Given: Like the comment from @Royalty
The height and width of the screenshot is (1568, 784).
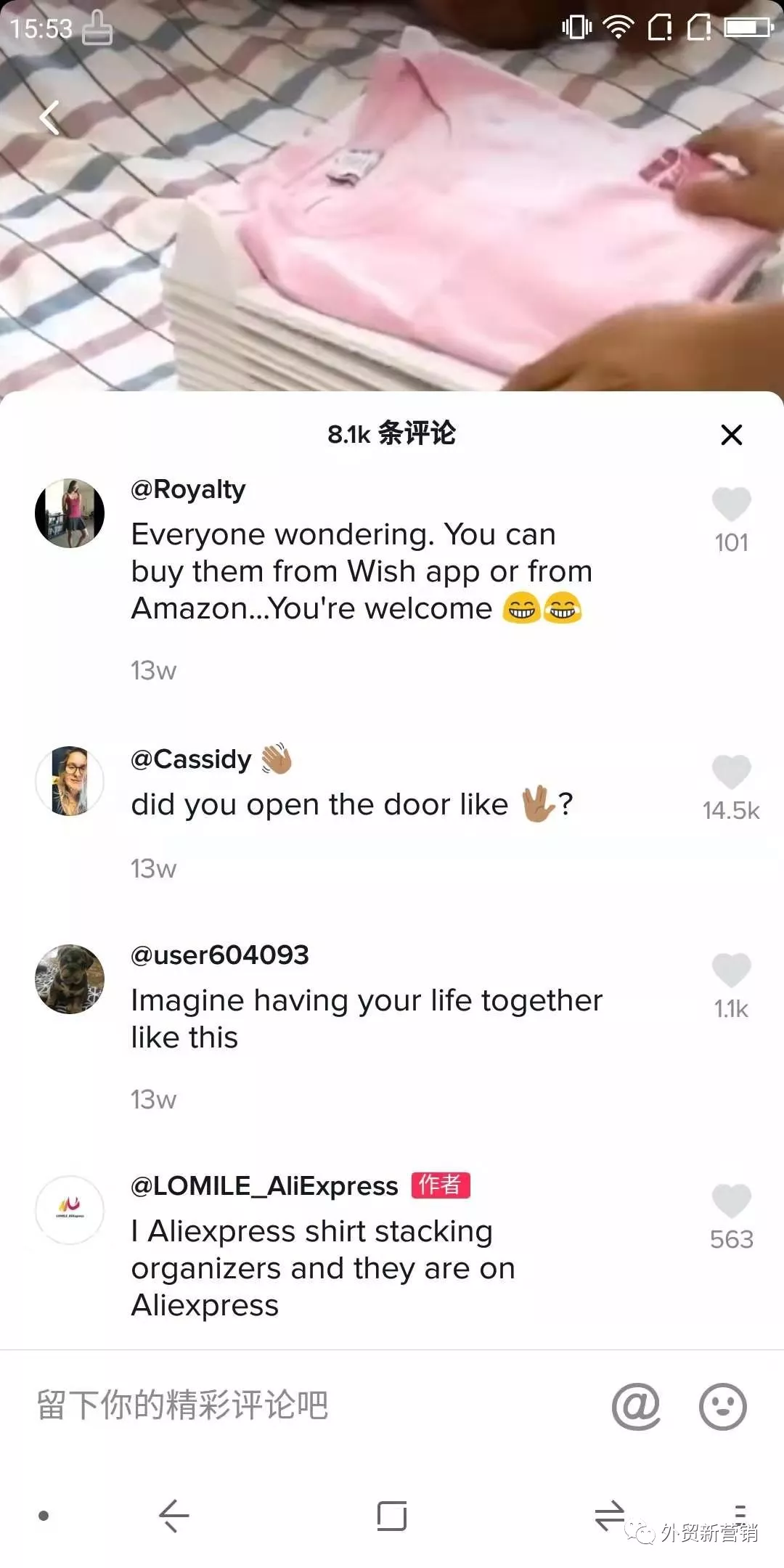Looking at the screenshot, I should click(731, 505).
